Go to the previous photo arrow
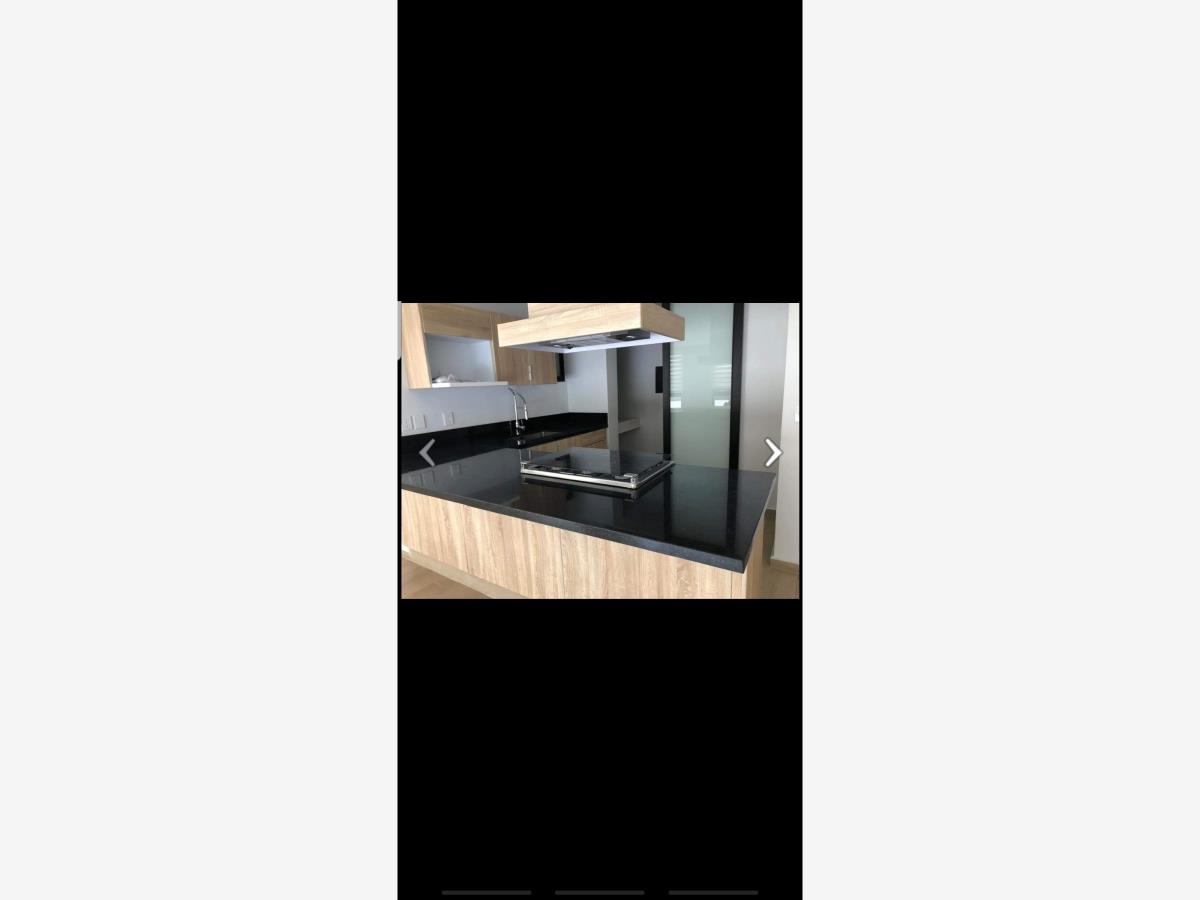 (427, 453)
